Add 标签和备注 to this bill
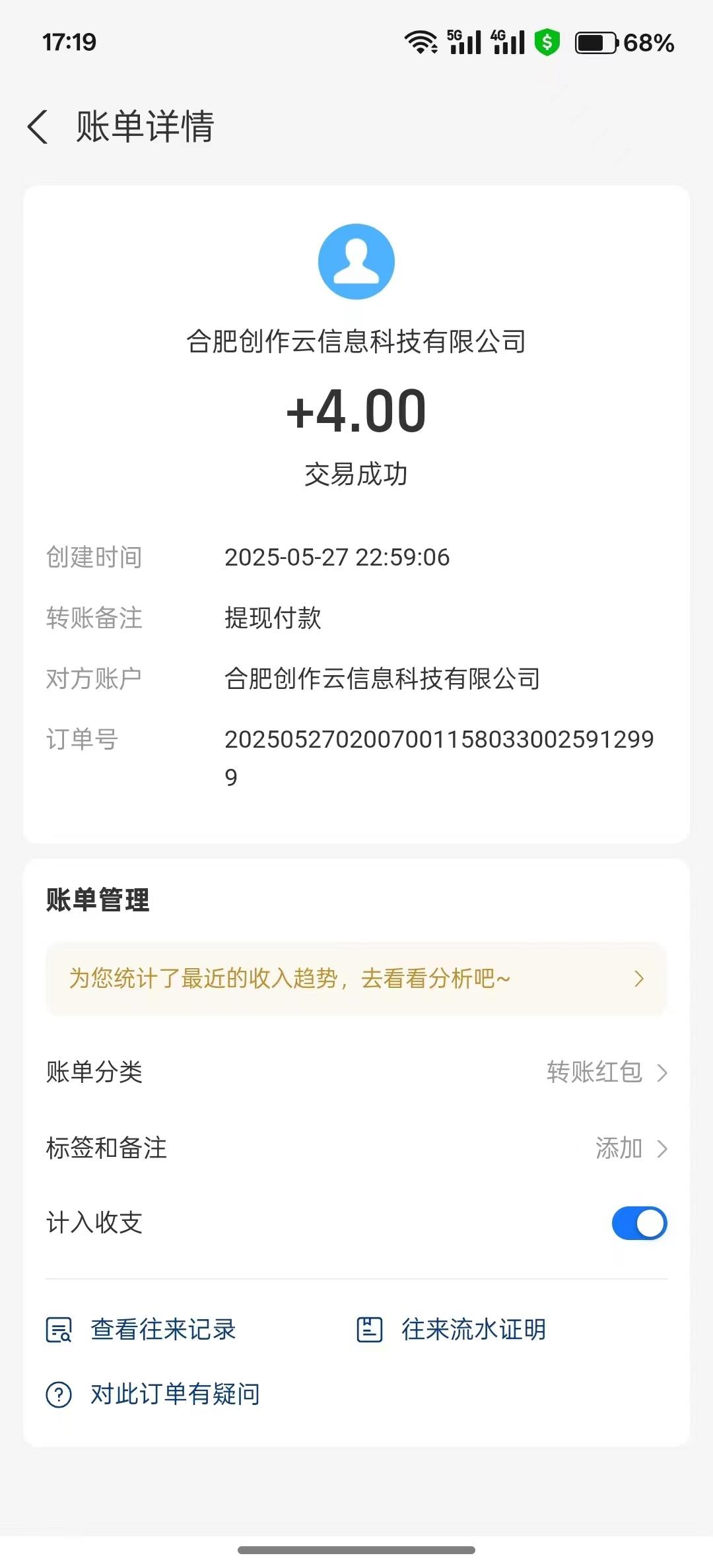 [356, 1148]
